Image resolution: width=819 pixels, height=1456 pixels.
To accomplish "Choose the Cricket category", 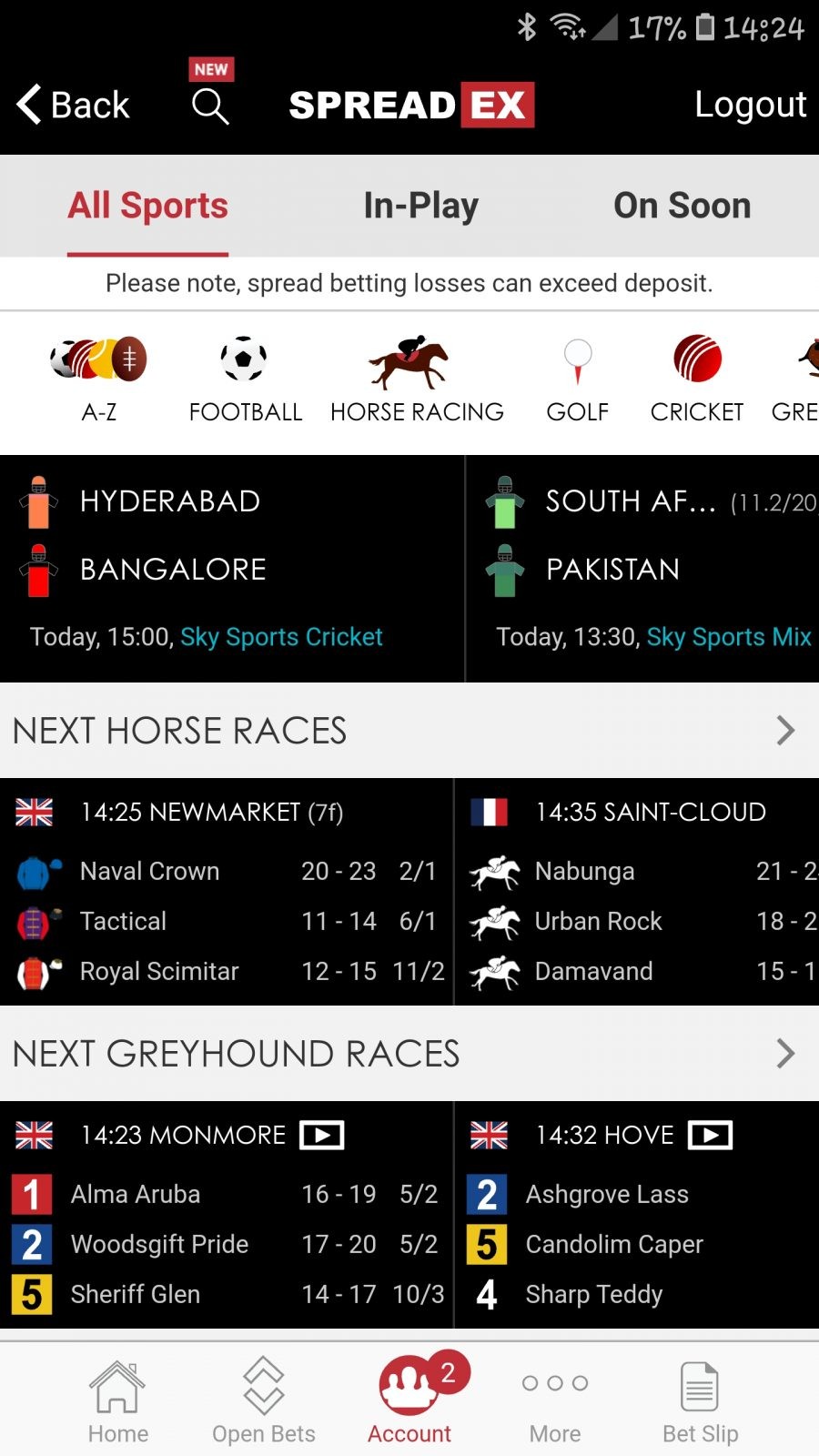I will 697,378.
